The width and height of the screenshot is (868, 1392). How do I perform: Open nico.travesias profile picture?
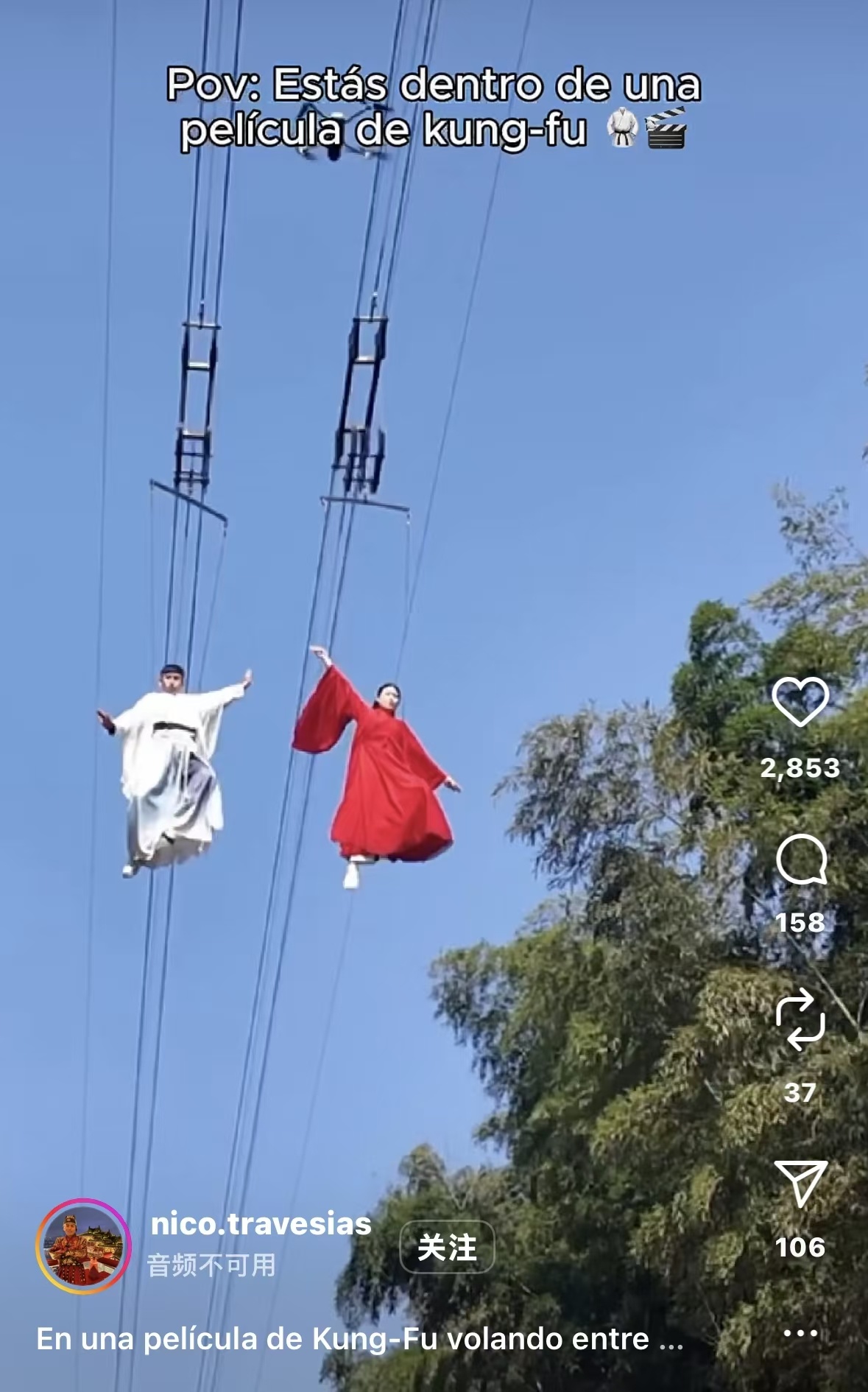pyautogui.click(x=84, y=1246)
